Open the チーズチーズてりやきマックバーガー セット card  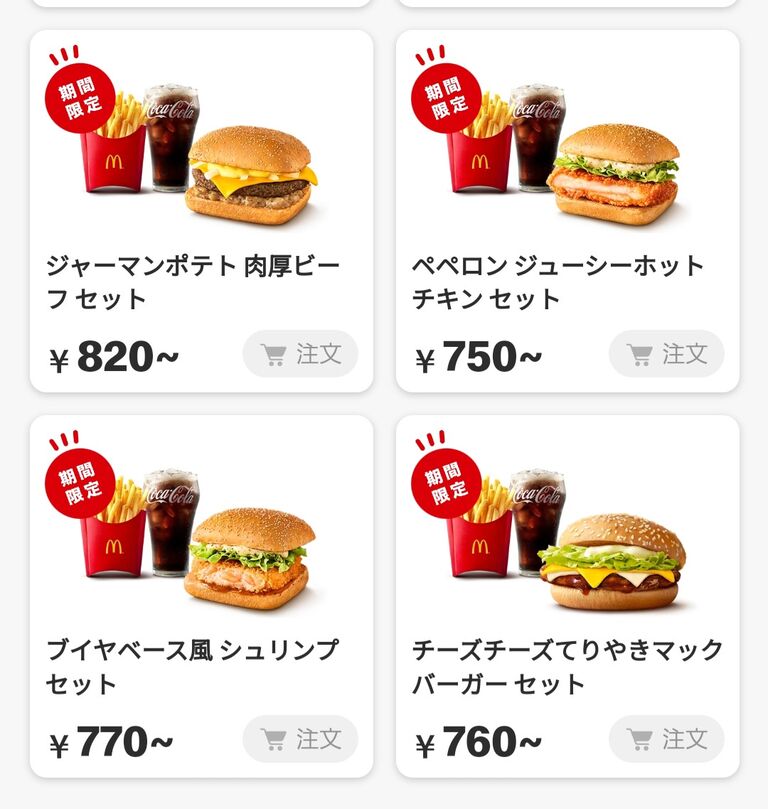[x=567, y=596]
